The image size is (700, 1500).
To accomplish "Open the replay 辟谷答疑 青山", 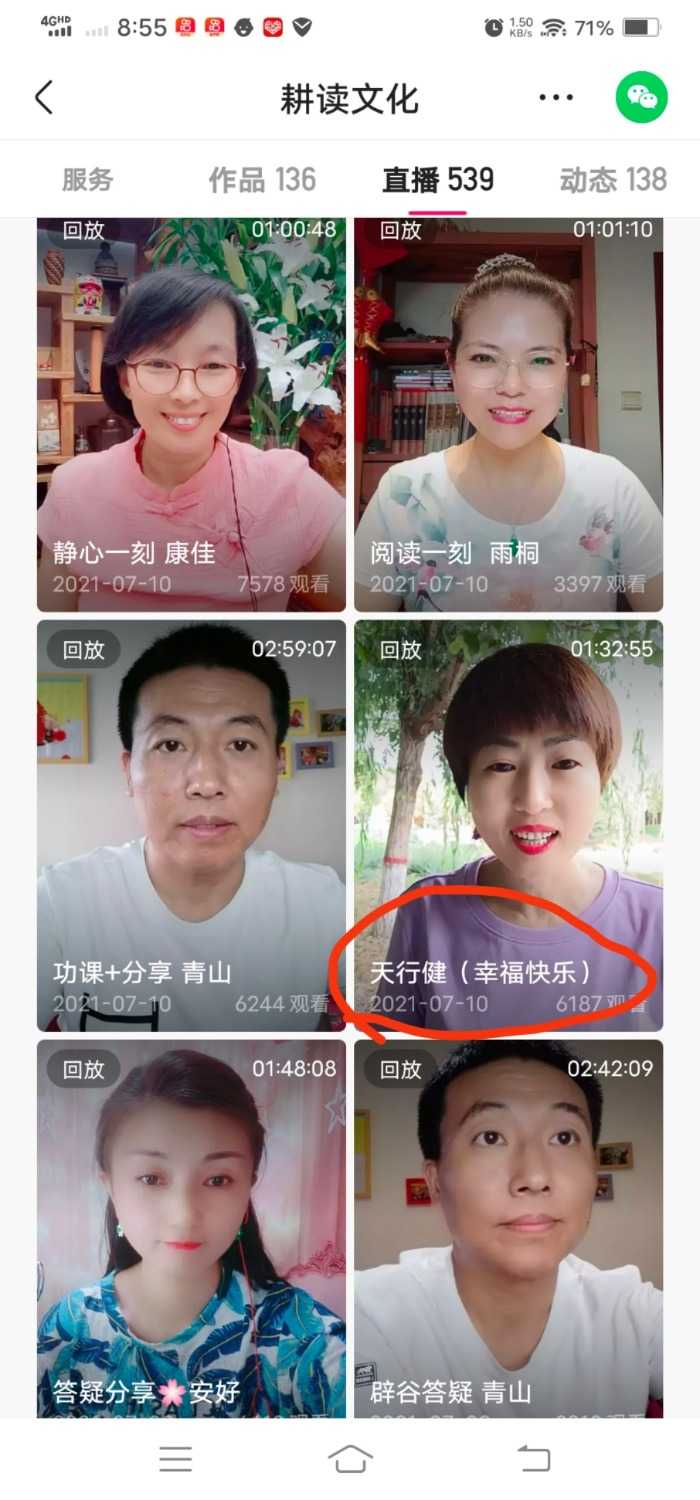I will [x=508, y=1230].
